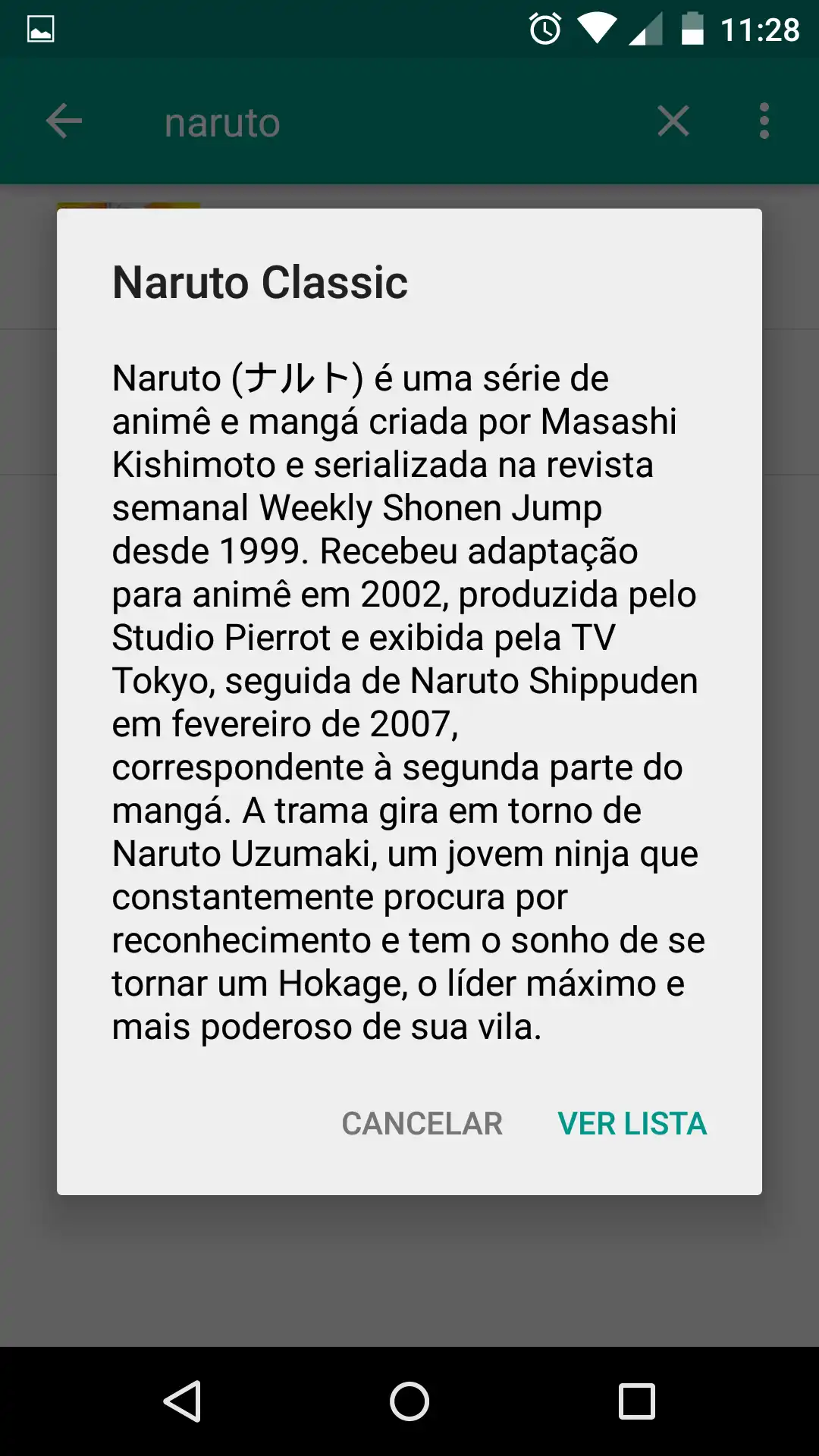Go back using the toolbar arrow
Viewport: 819px width, 1456px height.
pyautogui.click(x=64, y=121)
